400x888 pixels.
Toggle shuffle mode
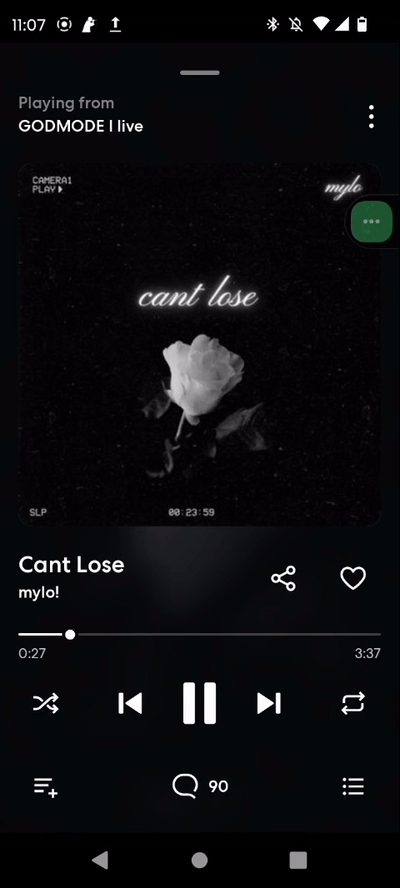[x=46, y=703]
